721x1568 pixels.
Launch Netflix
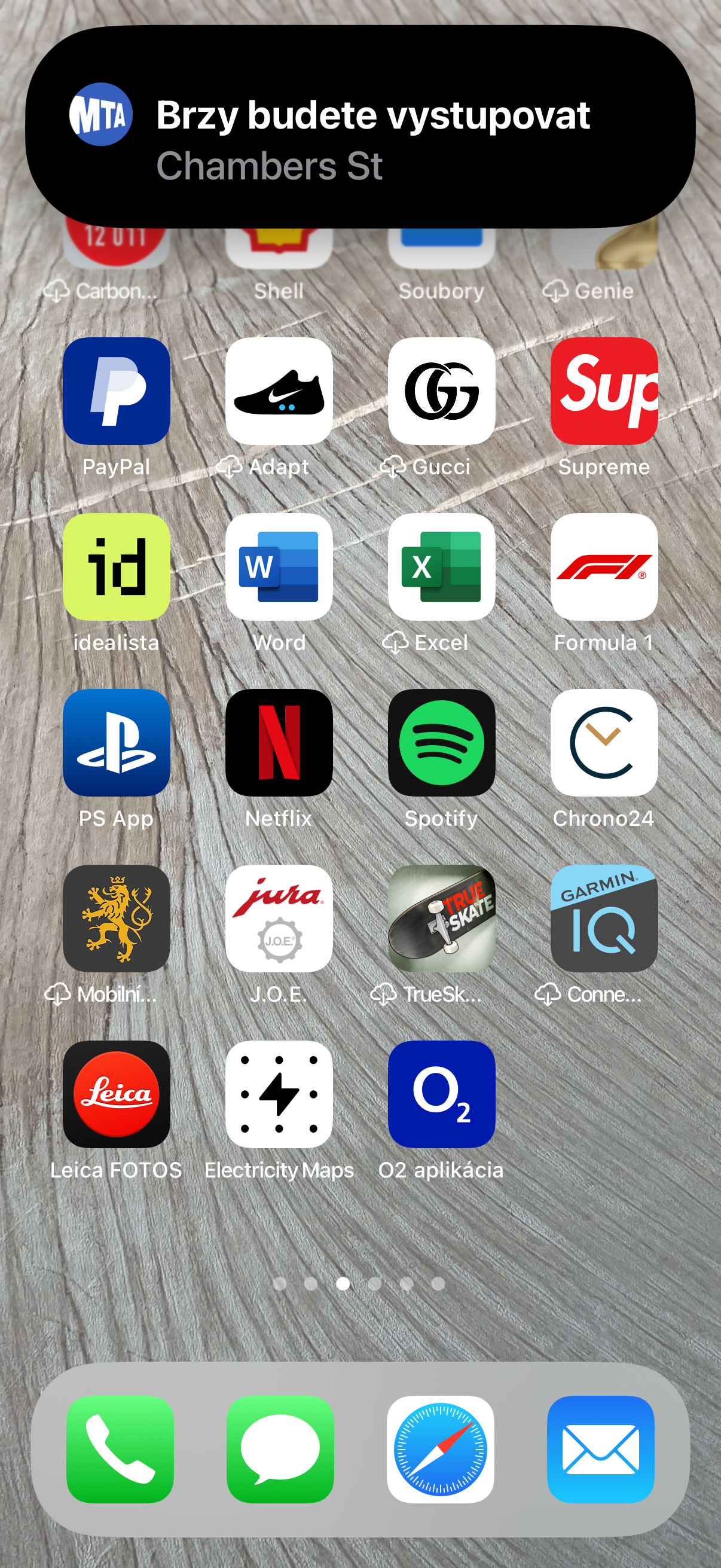[x=279, y=743]
